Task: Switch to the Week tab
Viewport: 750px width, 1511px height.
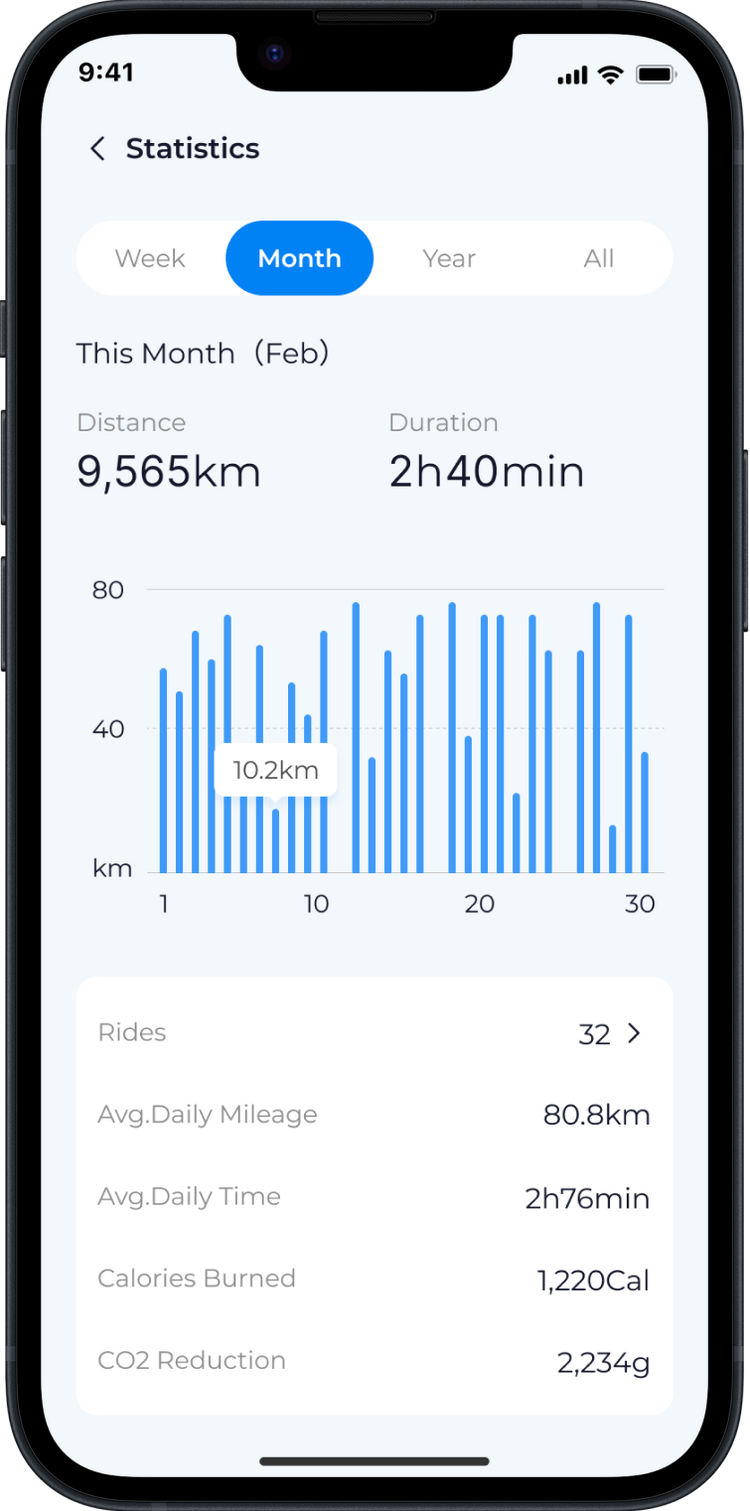Action: click(150, 258)
